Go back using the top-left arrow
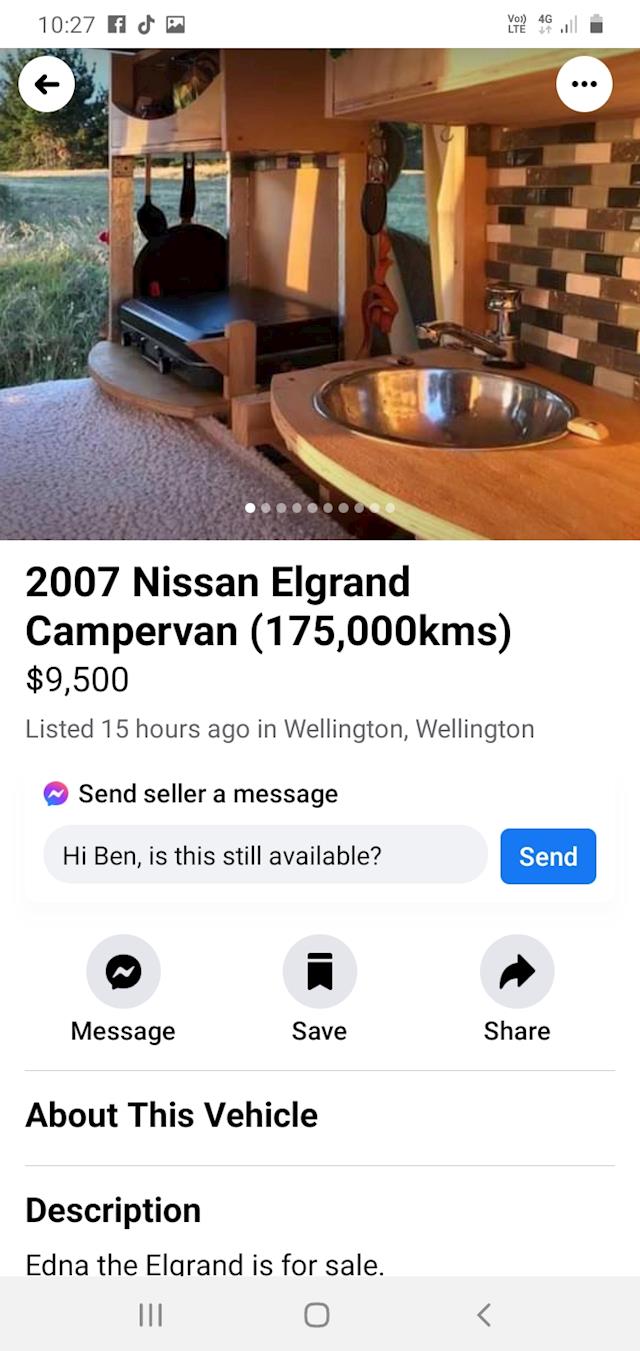The height and width of the screenshot is (1351, 640). [46, 84]
